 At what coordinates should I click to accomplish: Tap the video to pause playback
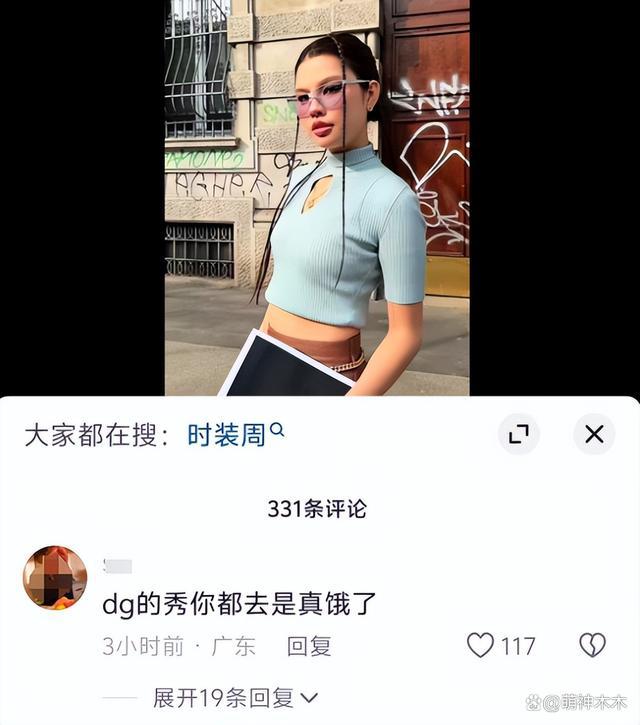coord(317,200)
